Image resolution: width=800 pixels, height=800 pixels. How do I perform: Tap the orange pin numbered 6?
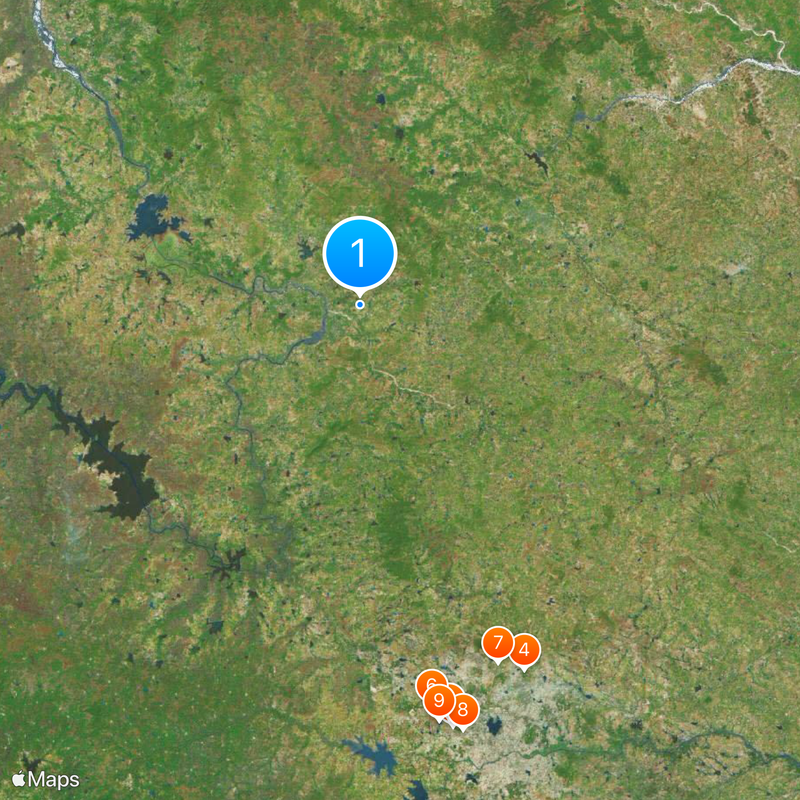click(429, 683)
